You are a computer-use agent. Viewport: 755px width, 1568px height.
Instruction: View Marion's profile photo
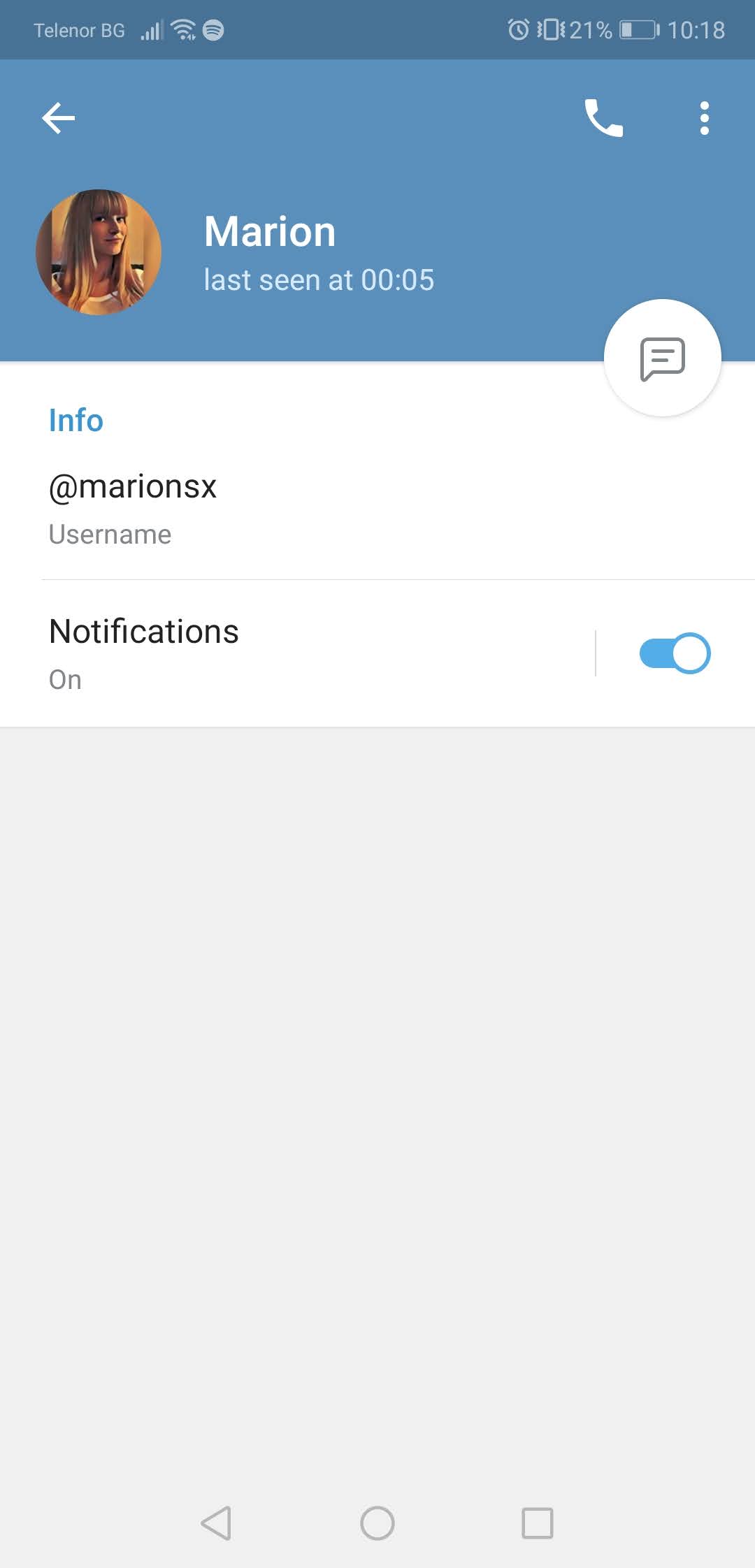pyautogui.click(x=99, y=252)
